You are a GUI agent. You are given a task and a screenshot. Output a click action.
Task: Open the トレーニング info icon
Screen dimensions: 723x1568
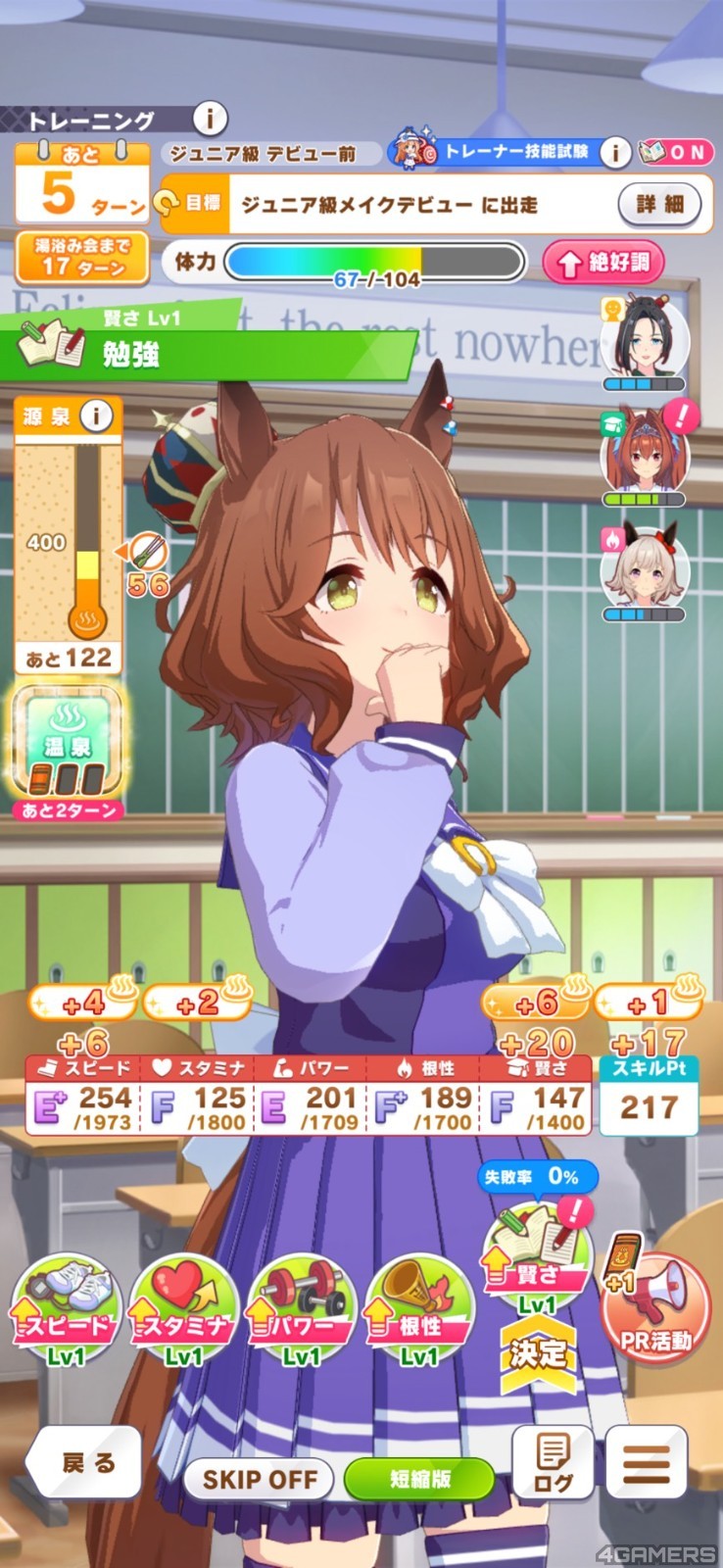tap(209, 120)
